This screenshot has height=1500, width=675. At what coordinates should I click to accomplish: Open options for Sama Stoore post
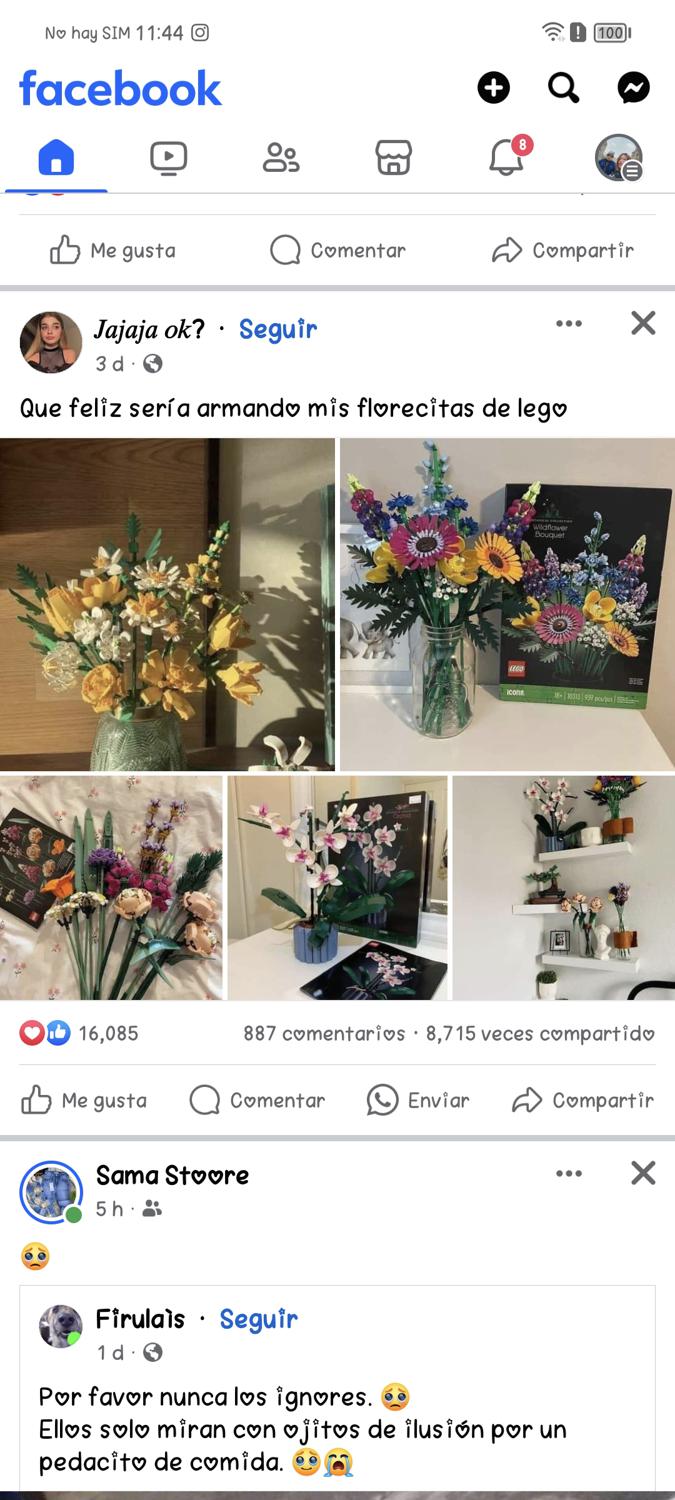(568, 1173)
